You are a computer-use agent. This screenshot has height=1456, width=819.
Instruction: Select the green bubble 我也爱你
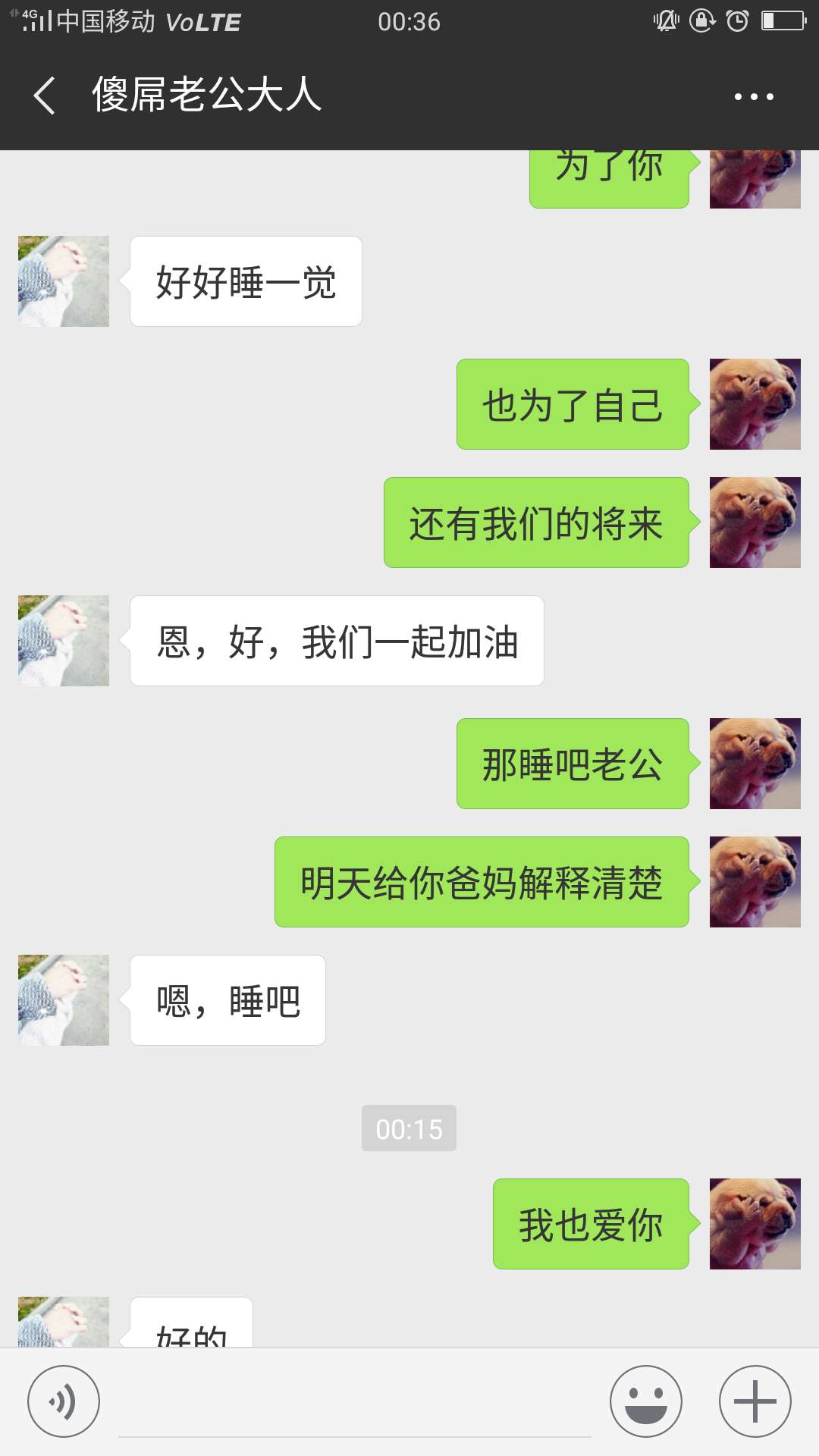click(592, 1221)
